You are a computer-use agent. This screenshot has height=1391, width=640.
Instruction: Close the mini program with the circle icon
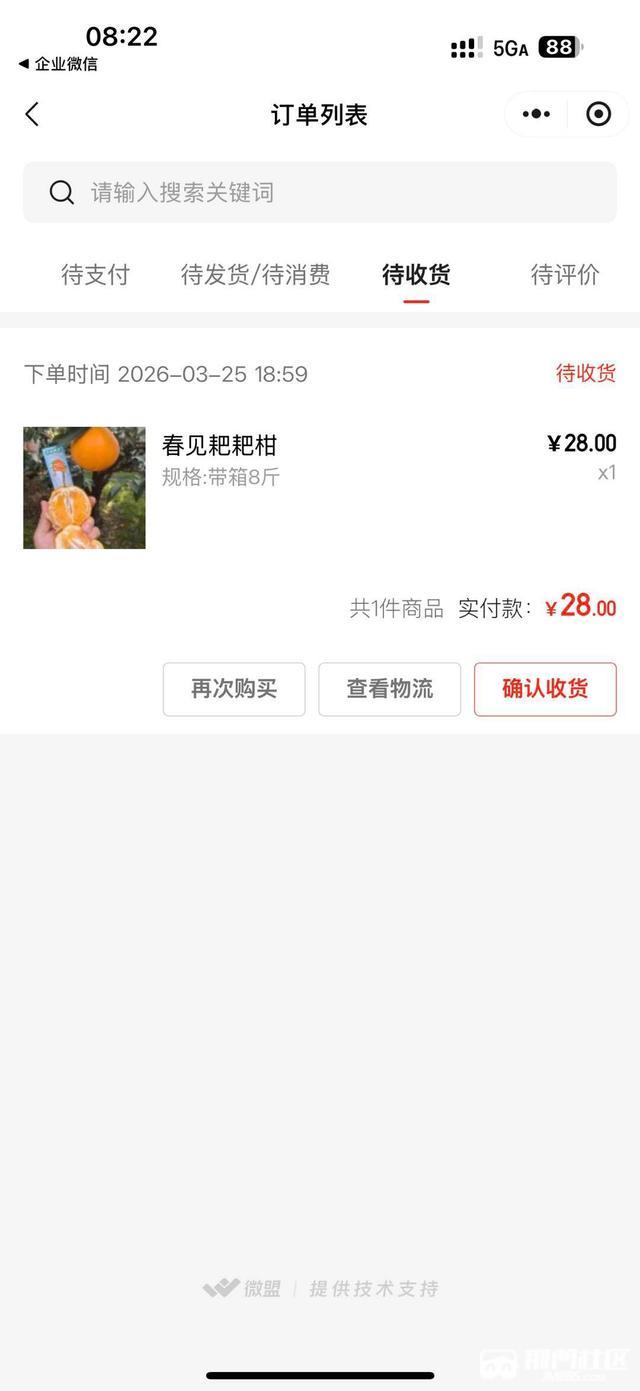pos(598,114)
